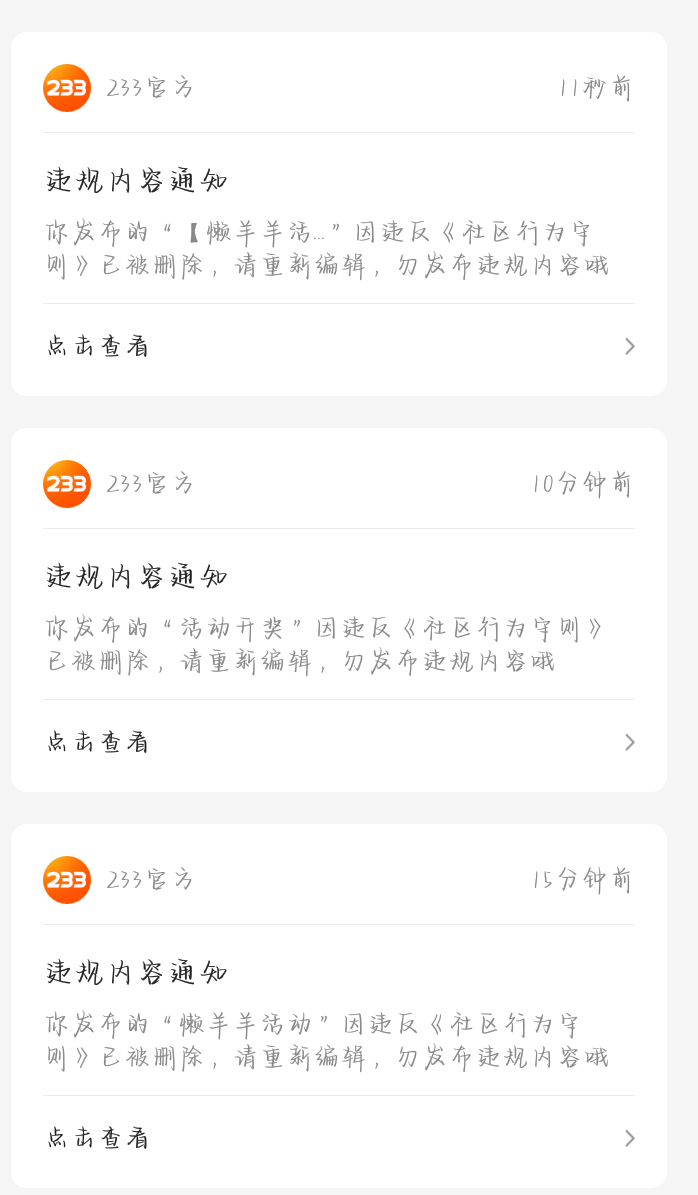
Task: View details of the 活动开奖 violation notice
Action: 339,742
